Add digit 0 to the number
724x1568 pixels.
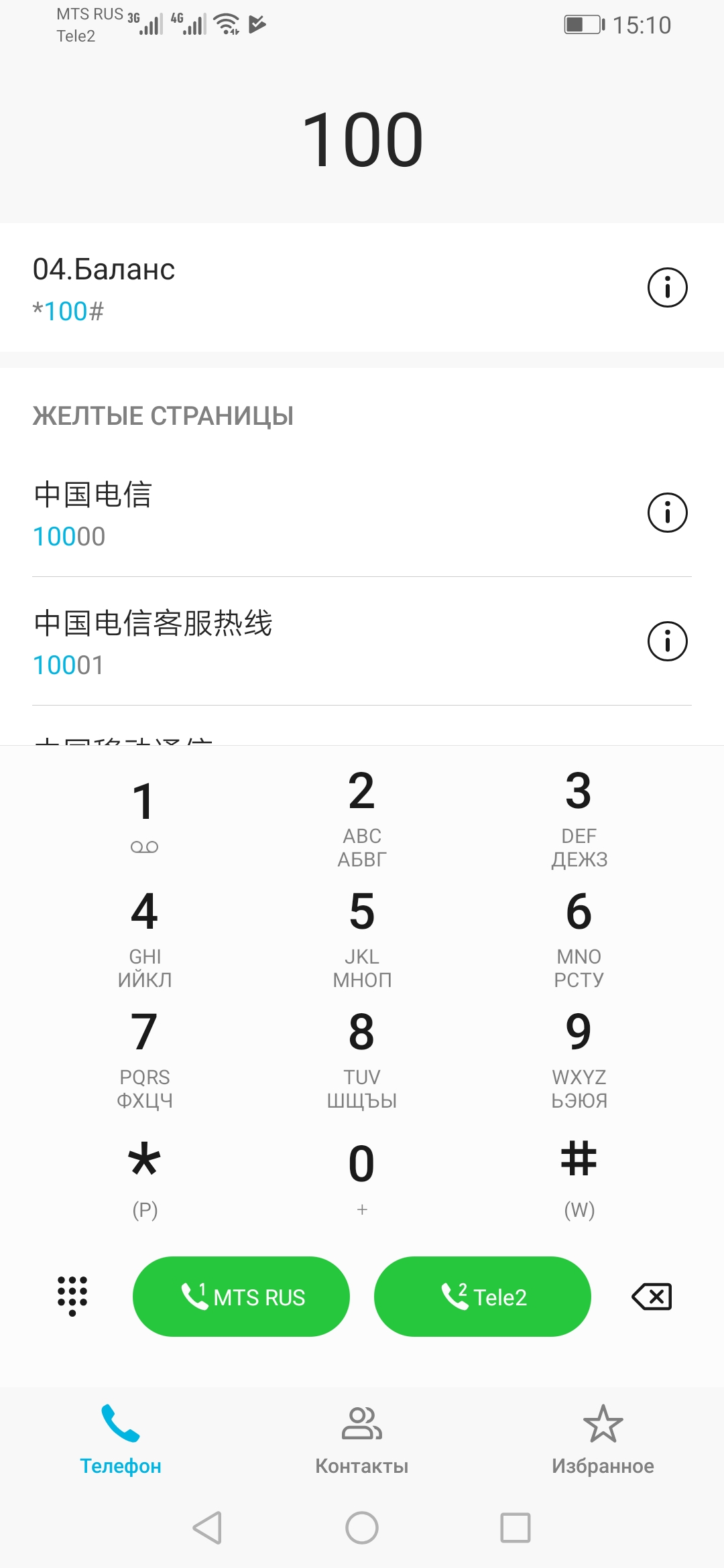click(362, 1176)
